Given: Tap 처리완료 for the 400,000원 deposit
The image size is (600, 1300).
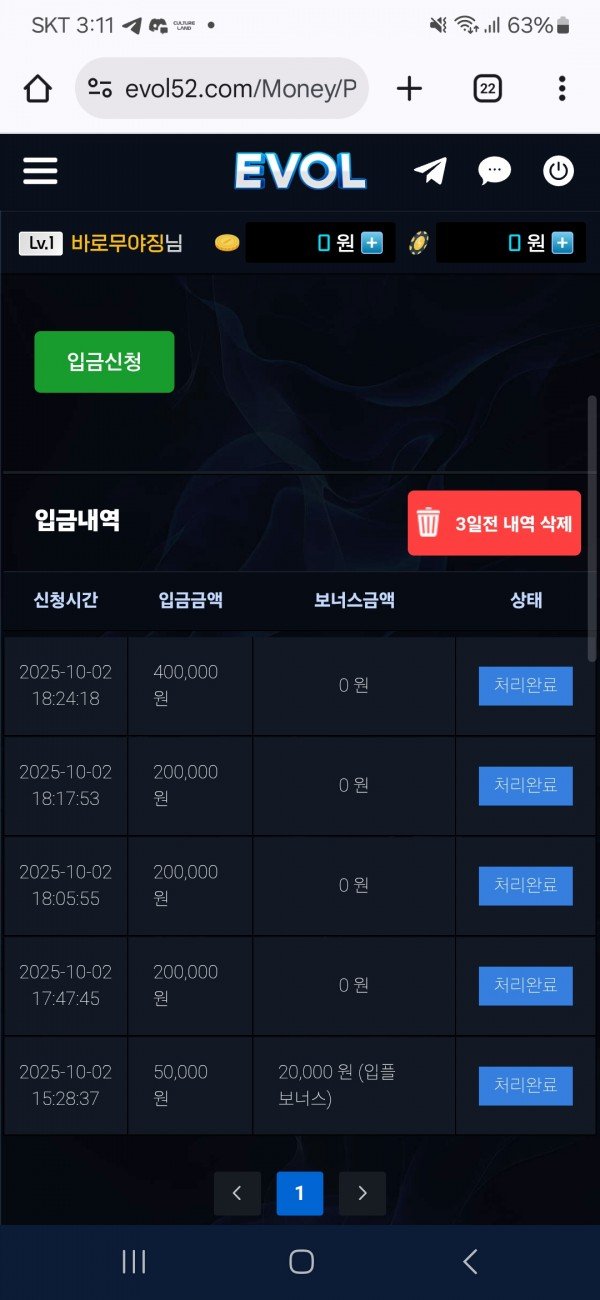Looking at the screenshot, I should [525, 686].
